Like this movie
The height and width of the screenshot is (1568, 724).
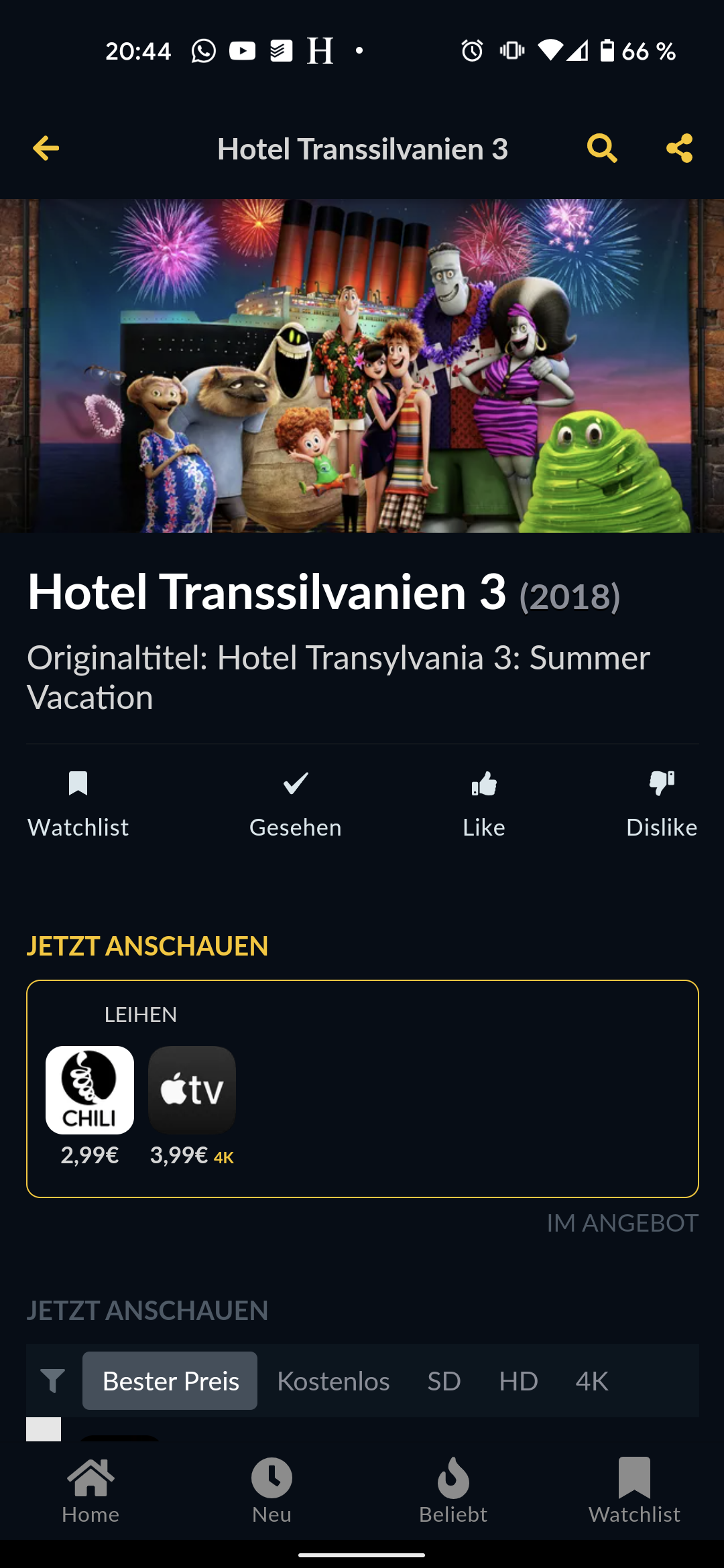click(483, 803)
